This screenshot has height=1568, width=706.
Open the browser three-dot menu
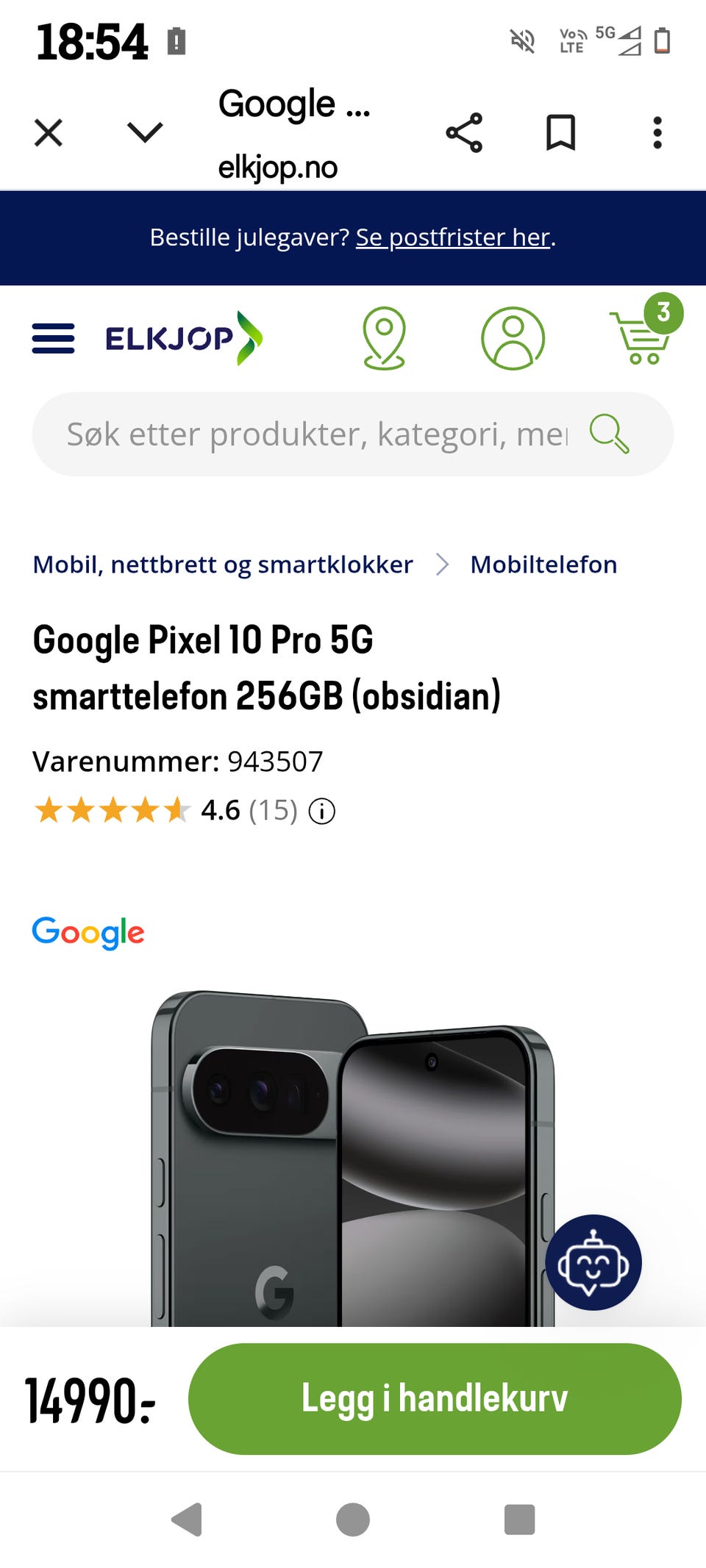[x=655, y=133]
